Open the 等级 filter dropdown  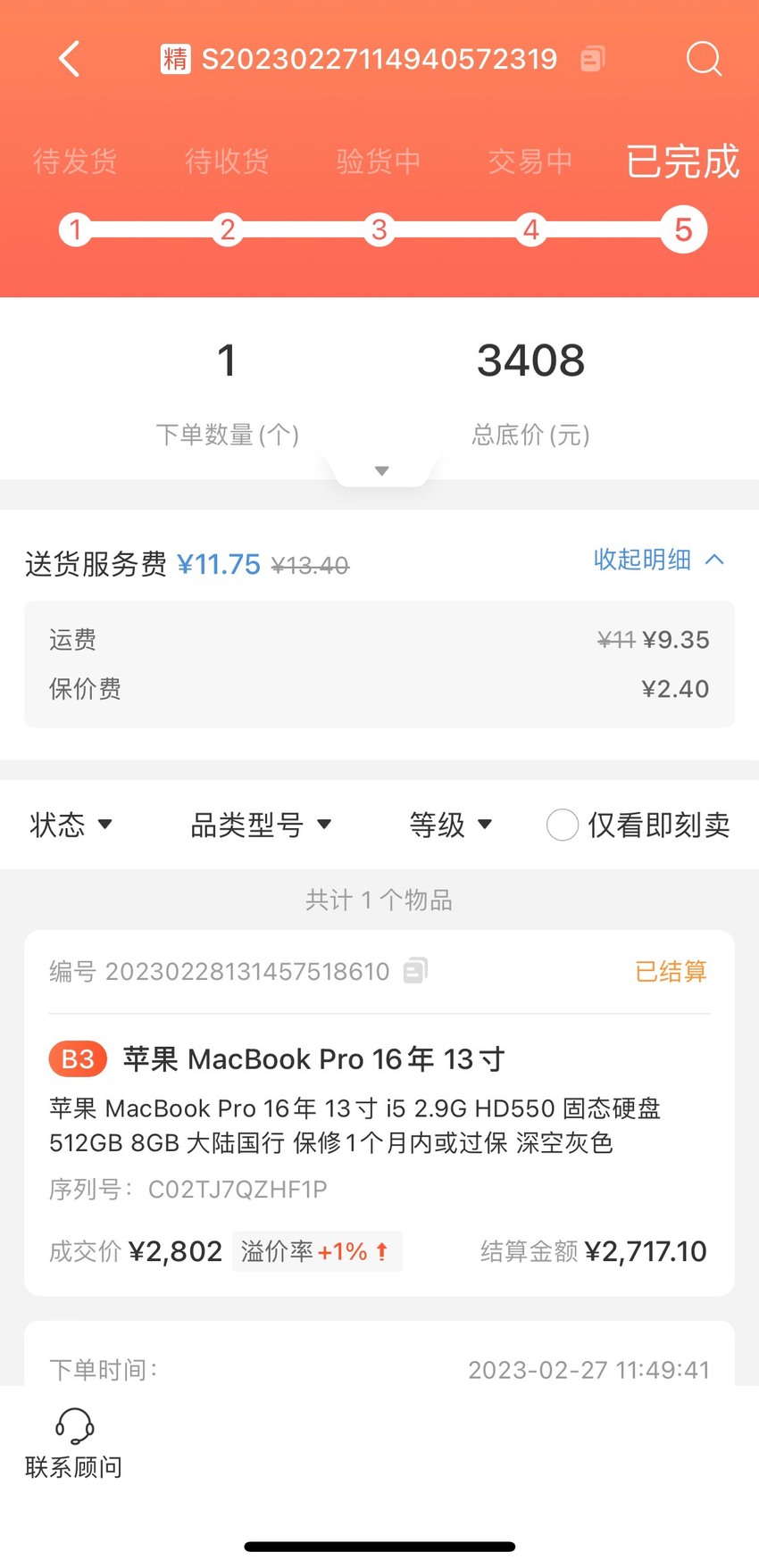450,825
